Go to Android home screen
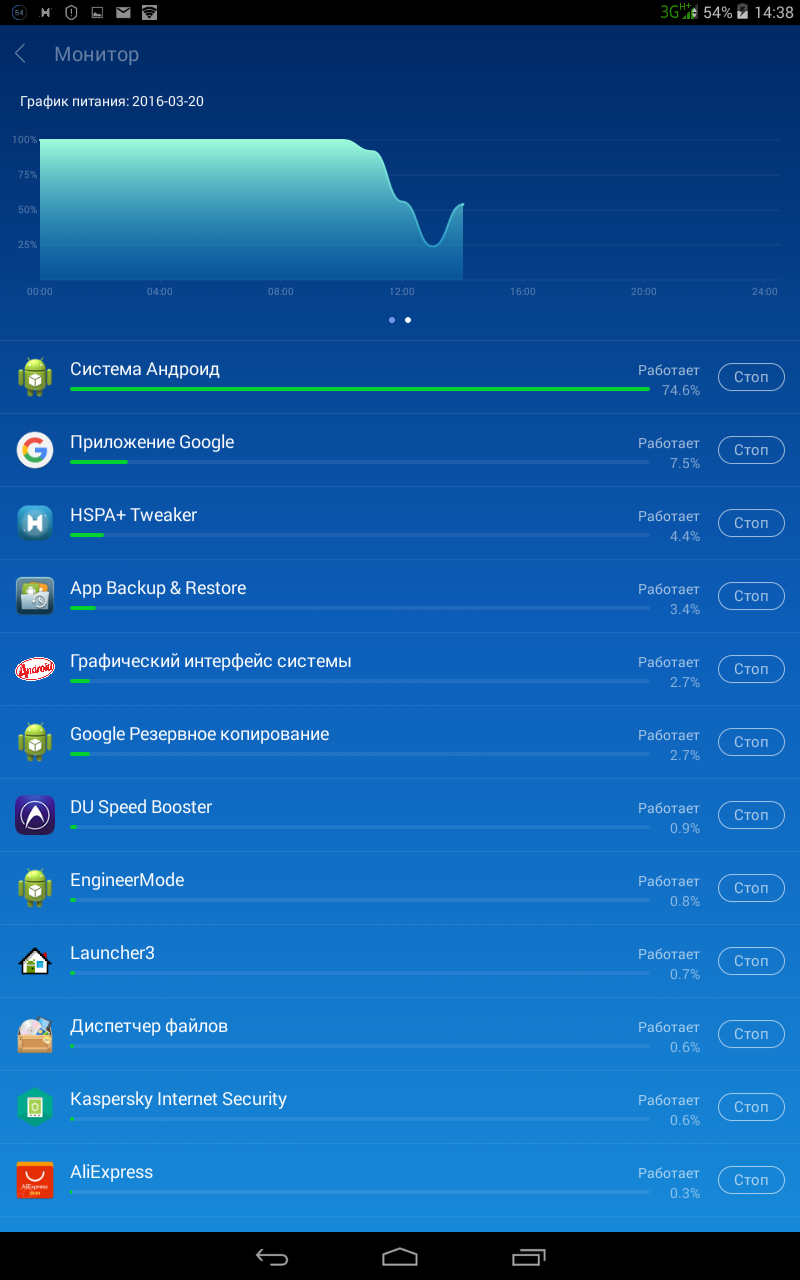800x1280 pixels. point(400,1256)
